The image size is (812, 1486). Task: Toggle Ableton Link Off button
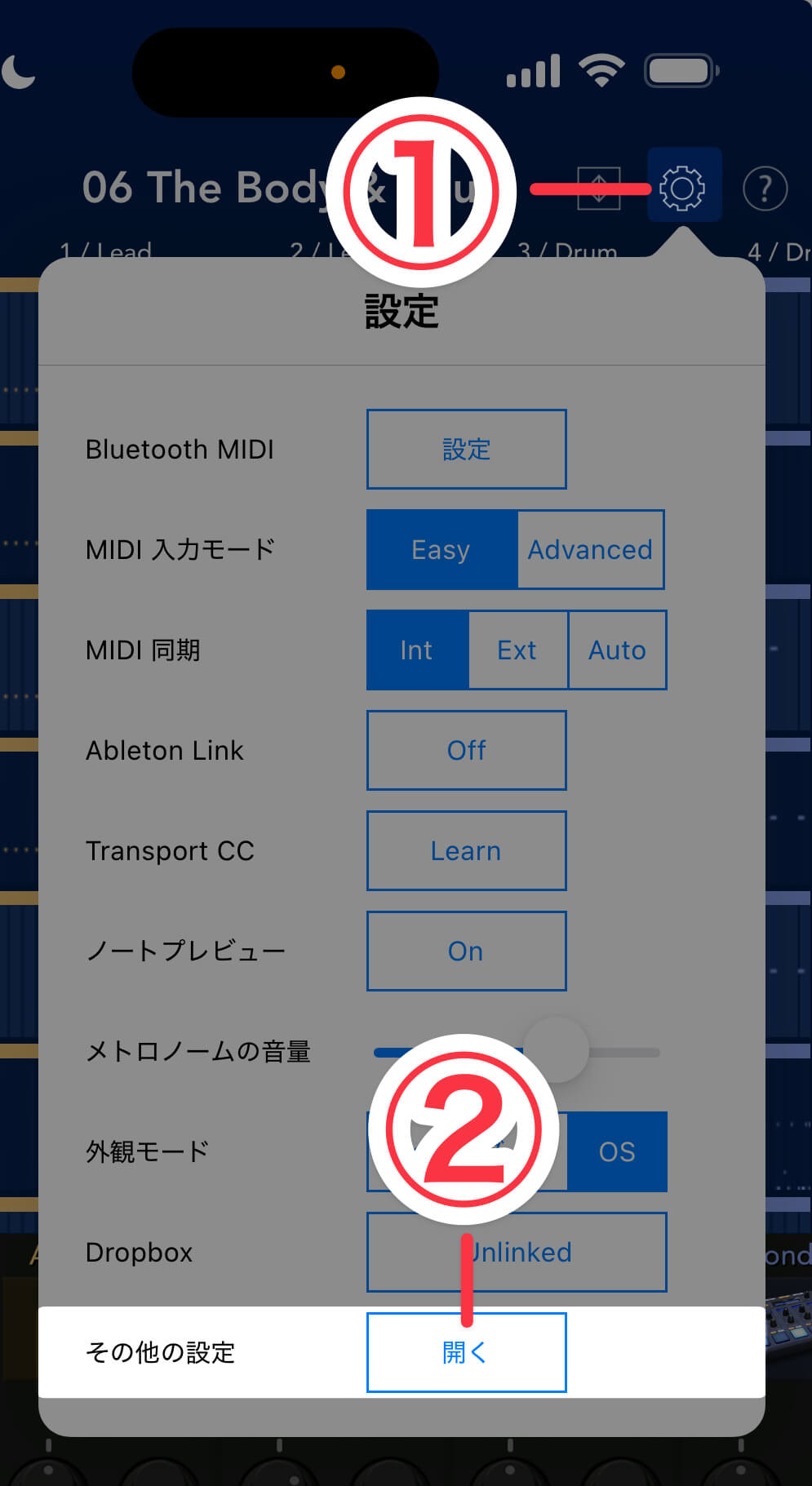(x=466, y=750)
